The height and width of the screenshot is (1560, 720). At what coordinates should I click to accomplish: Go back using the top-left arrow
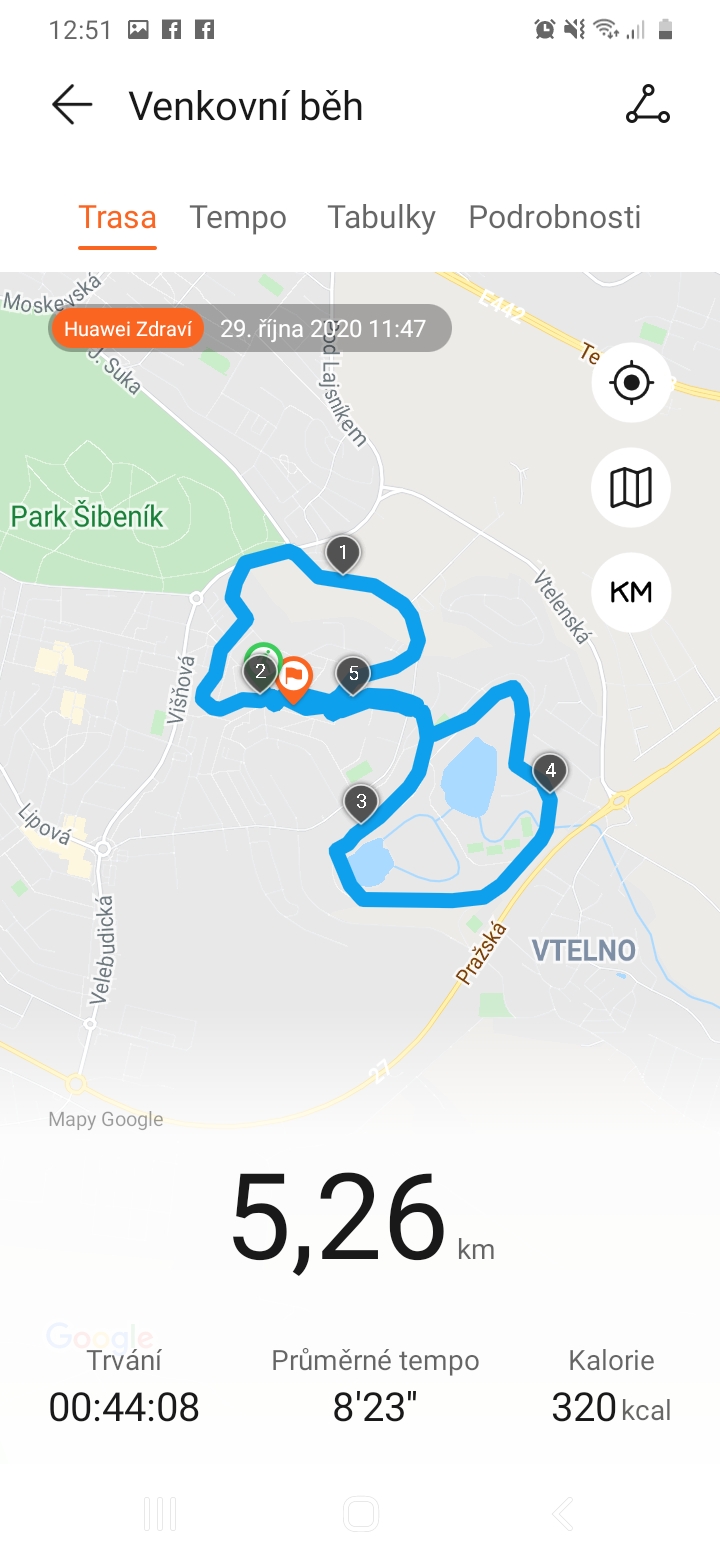tap(72, 105)
